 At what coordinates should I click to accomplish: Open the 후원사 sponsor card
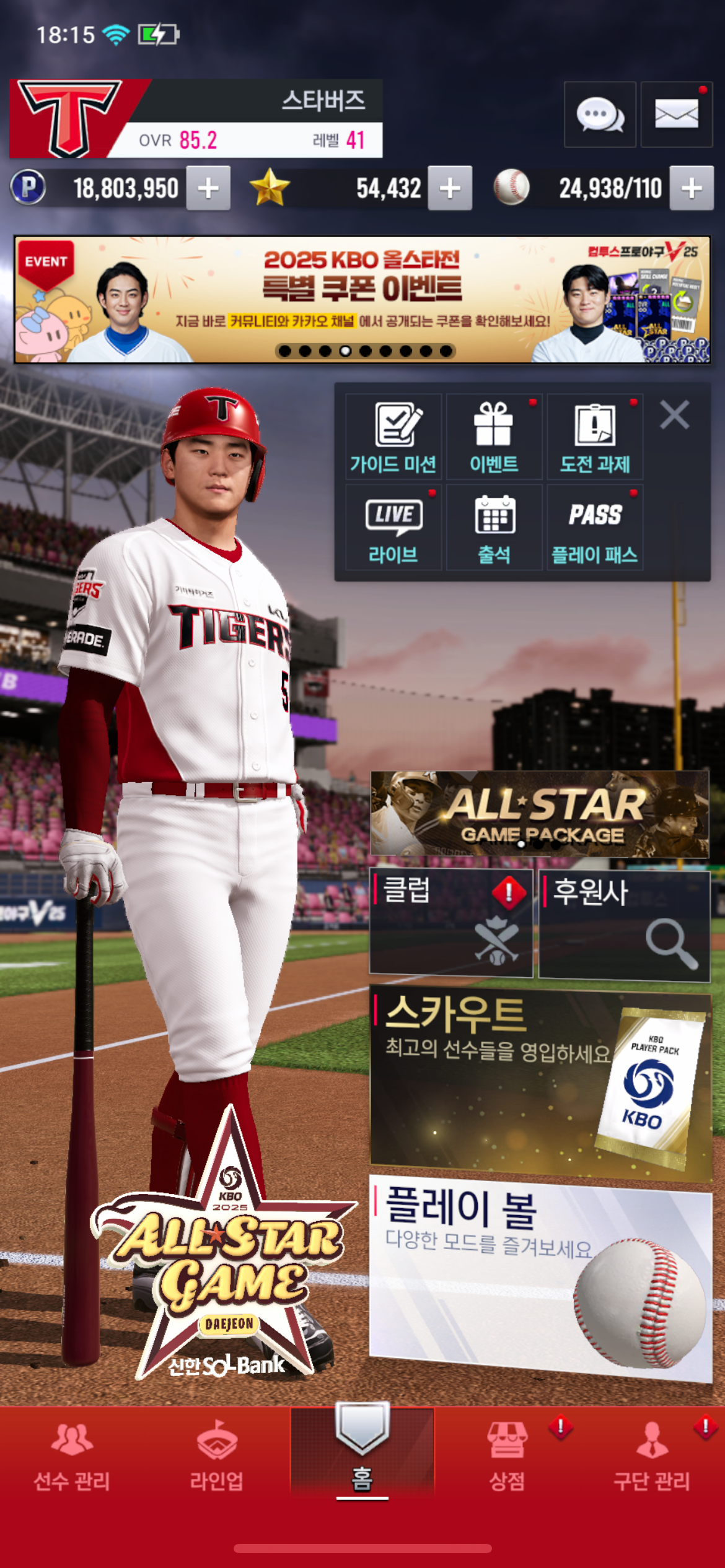624,925
